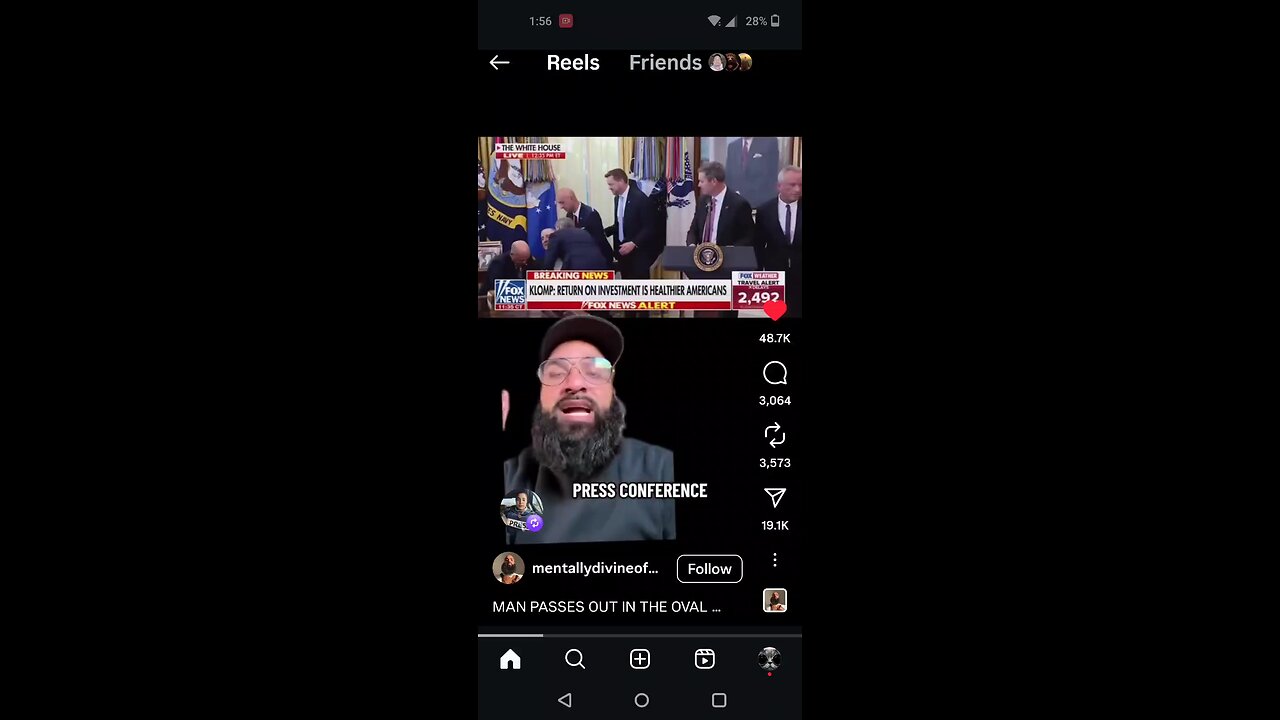Go back using the top arrow
Image resolution: width=1280 pixels, height=720 pixels.
499,63
